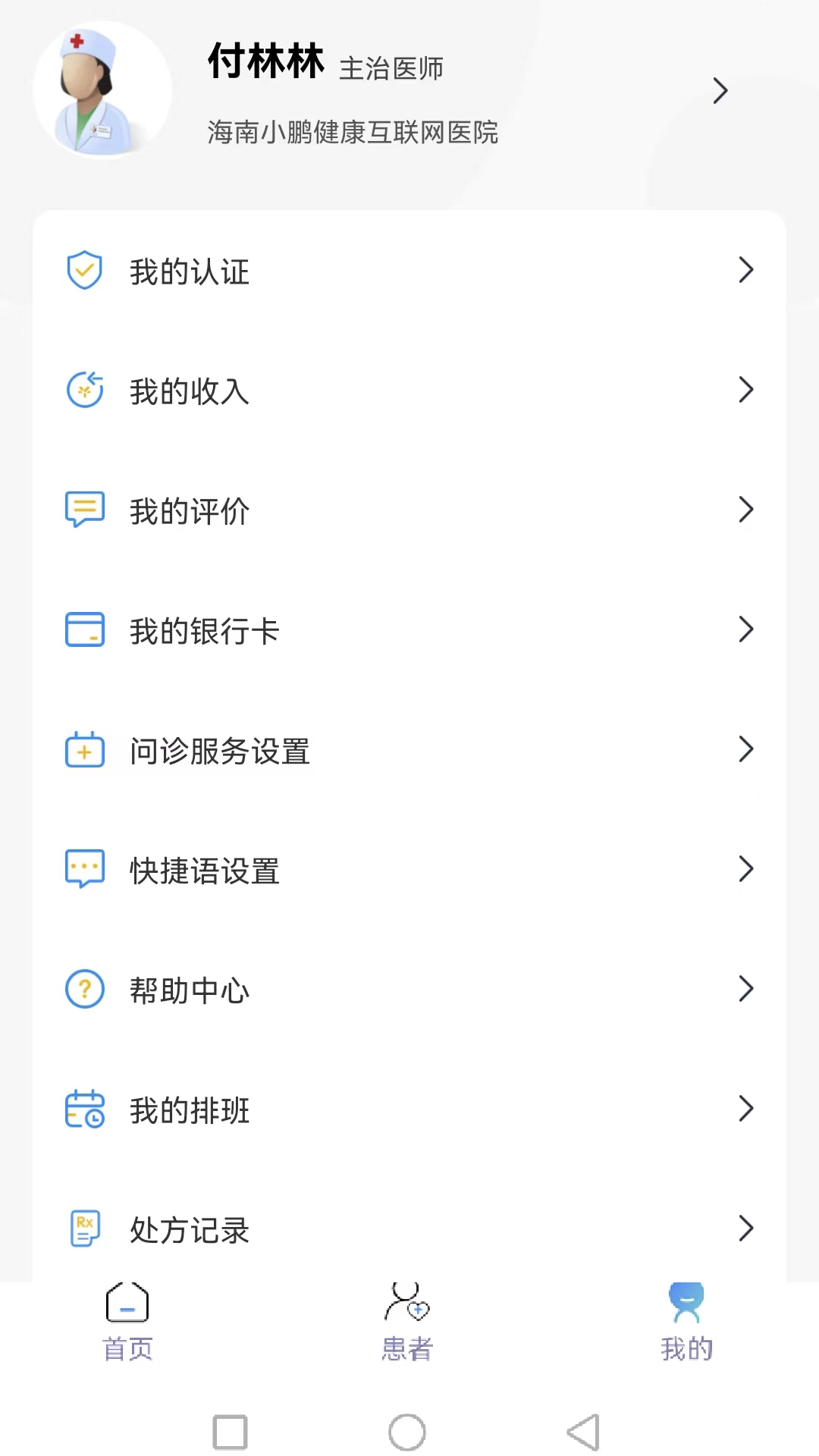Tap the system back button

coord(583,1432)
